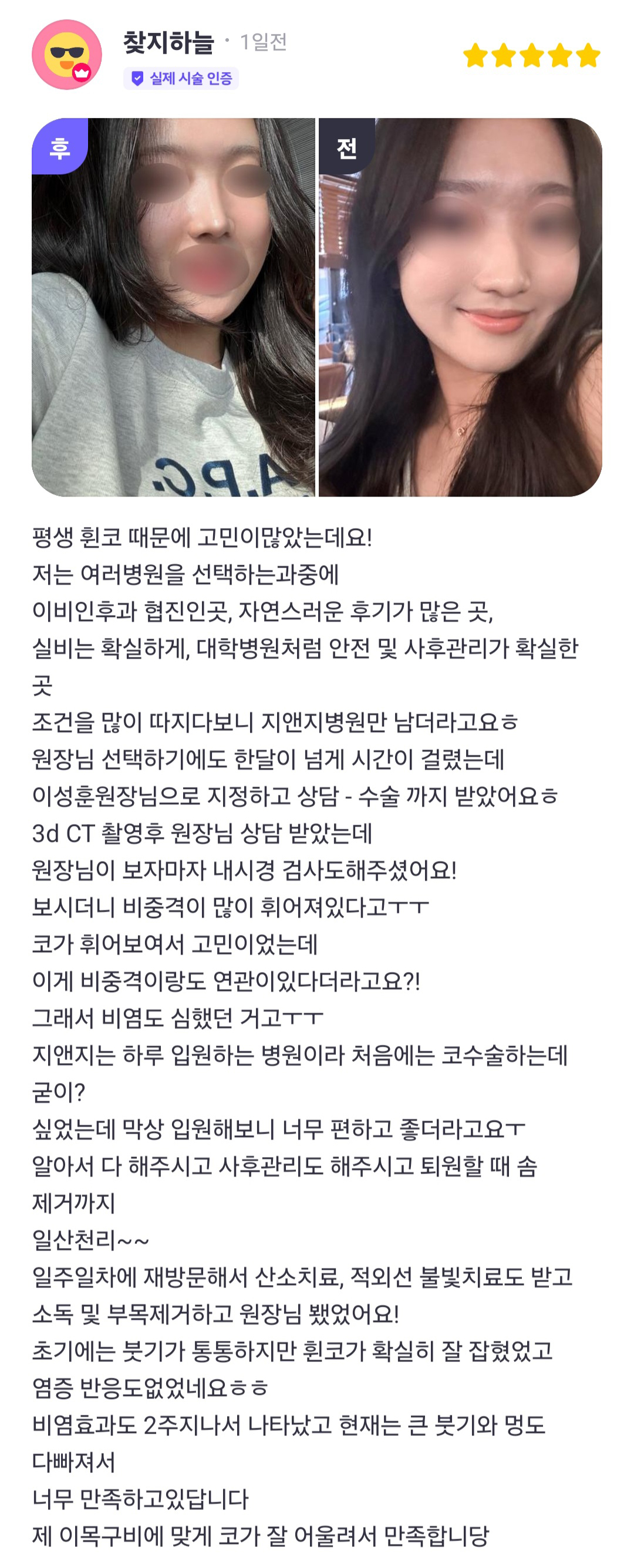634x1568 pixels.
Task: Tap the 실제 시술 인증 badge
Action: [181, 79]
